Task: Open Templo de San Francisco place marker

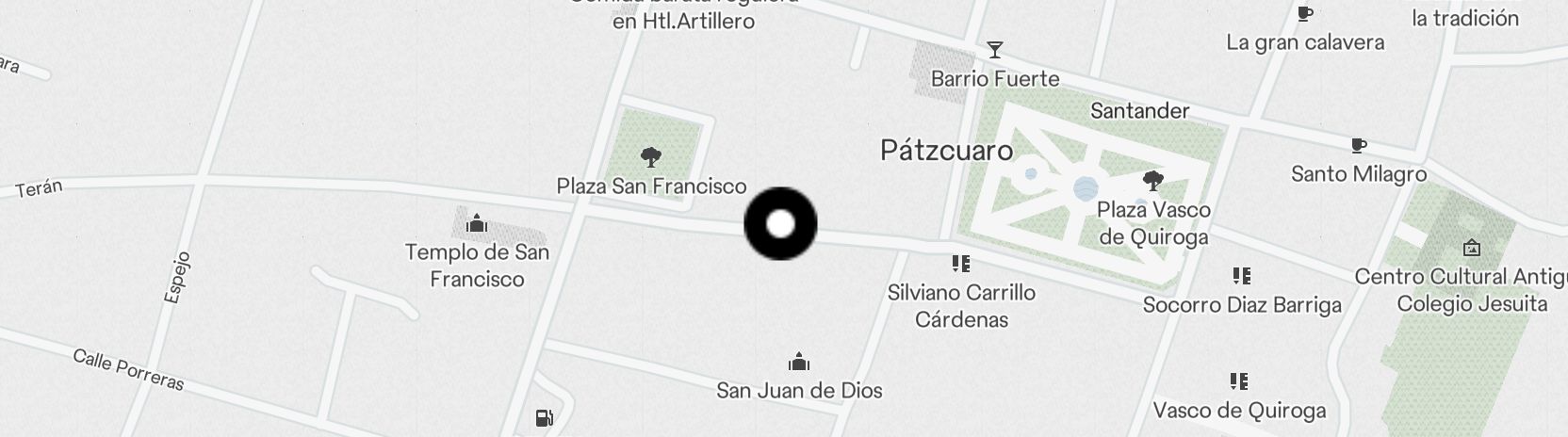Action: point(477,224)
